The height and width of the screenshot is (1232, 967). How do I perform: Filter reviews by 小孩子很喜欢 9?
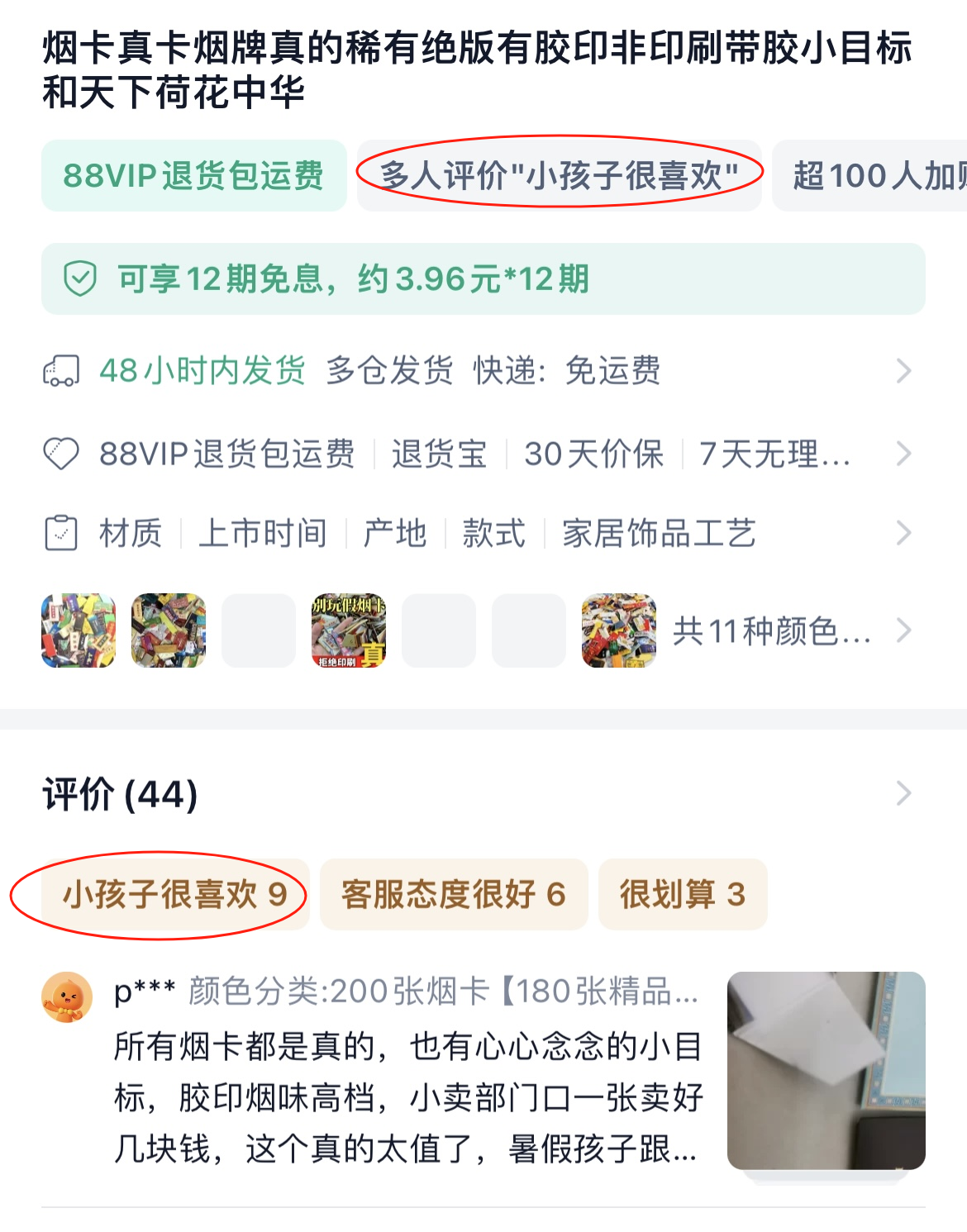coord(175,895)
